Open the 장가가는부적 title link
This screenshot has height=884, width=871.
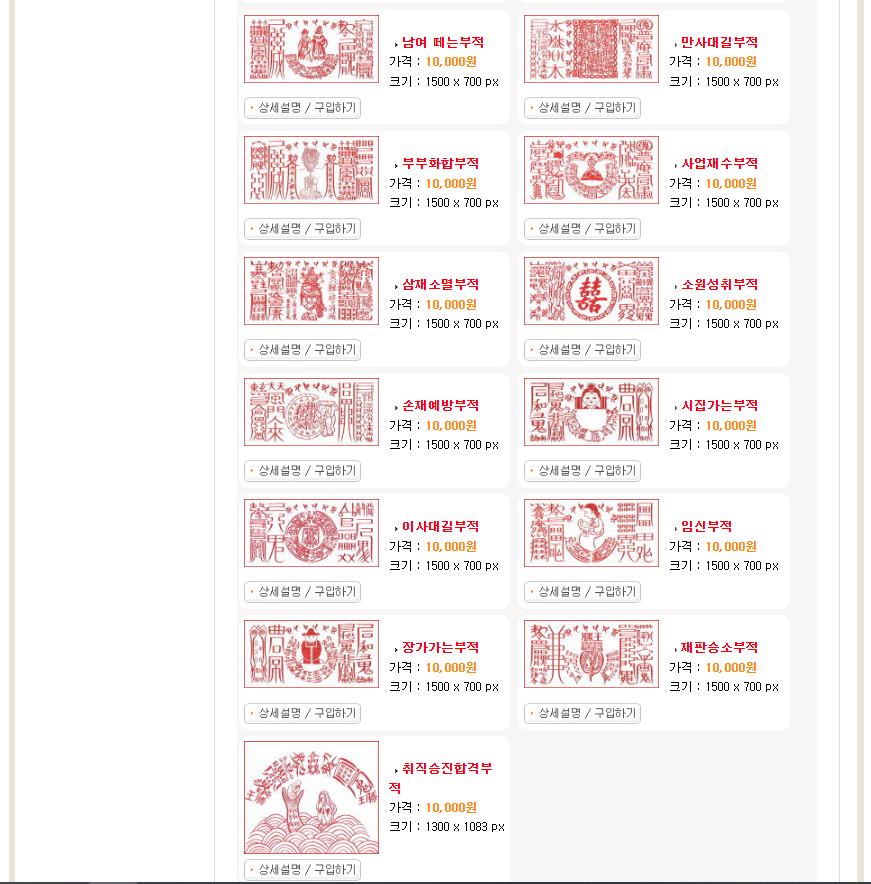440,647
